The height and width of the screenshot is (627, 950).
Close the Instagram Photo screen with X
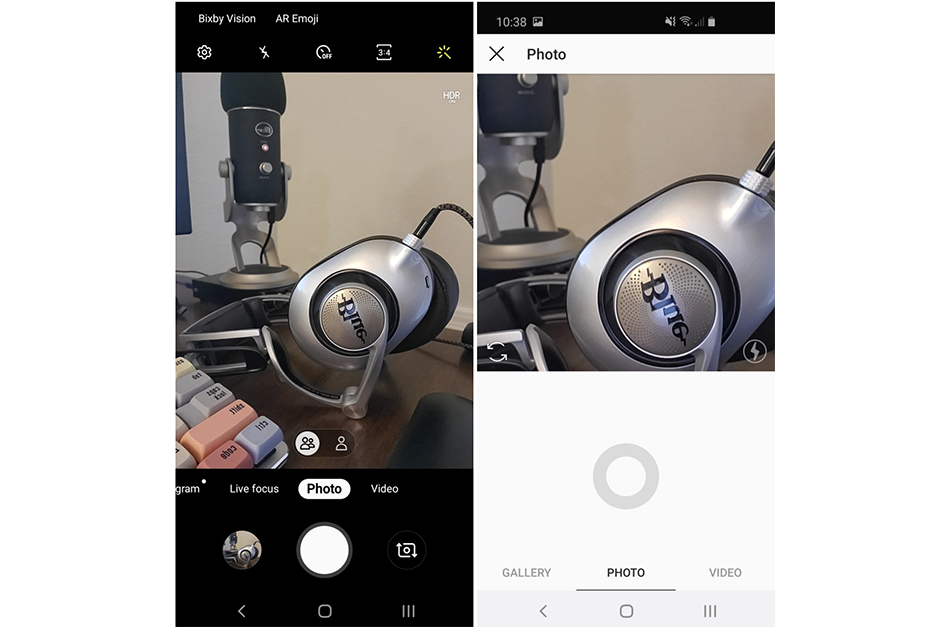click(x=497, y=54)
